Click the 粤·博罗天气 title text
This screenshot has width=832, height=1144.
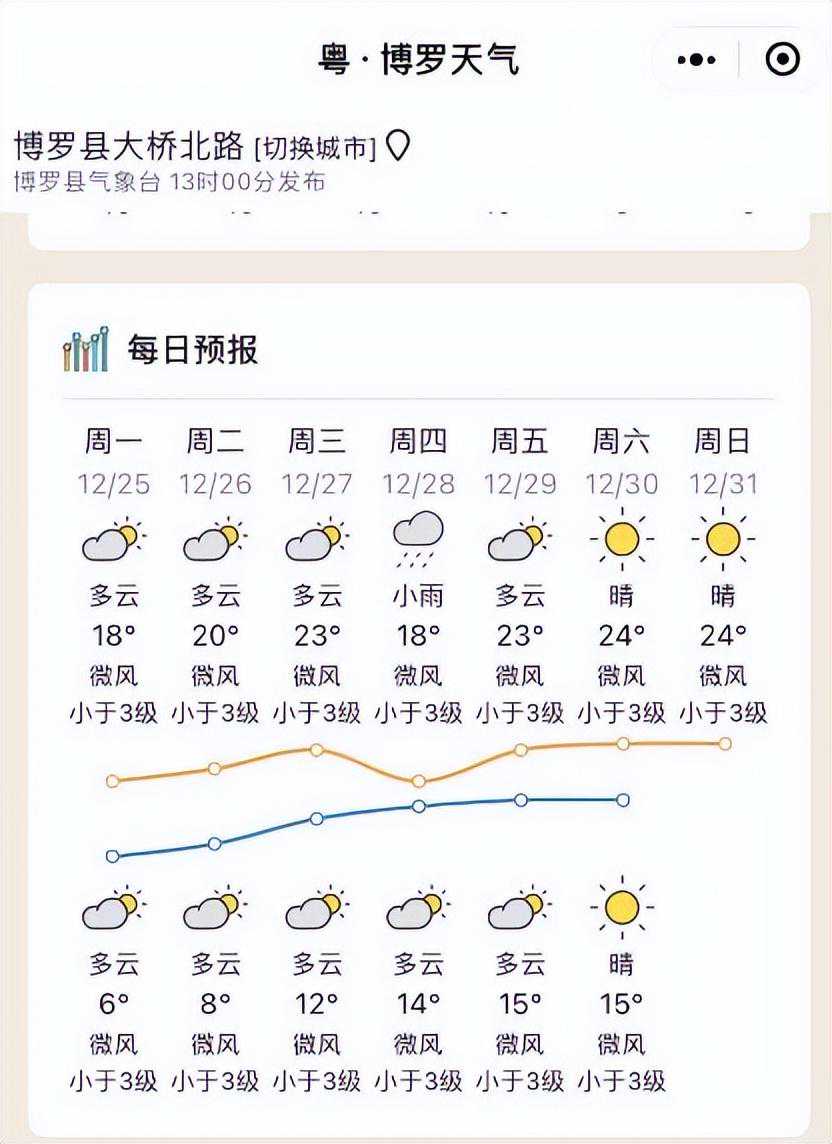(x=416, y=57)
